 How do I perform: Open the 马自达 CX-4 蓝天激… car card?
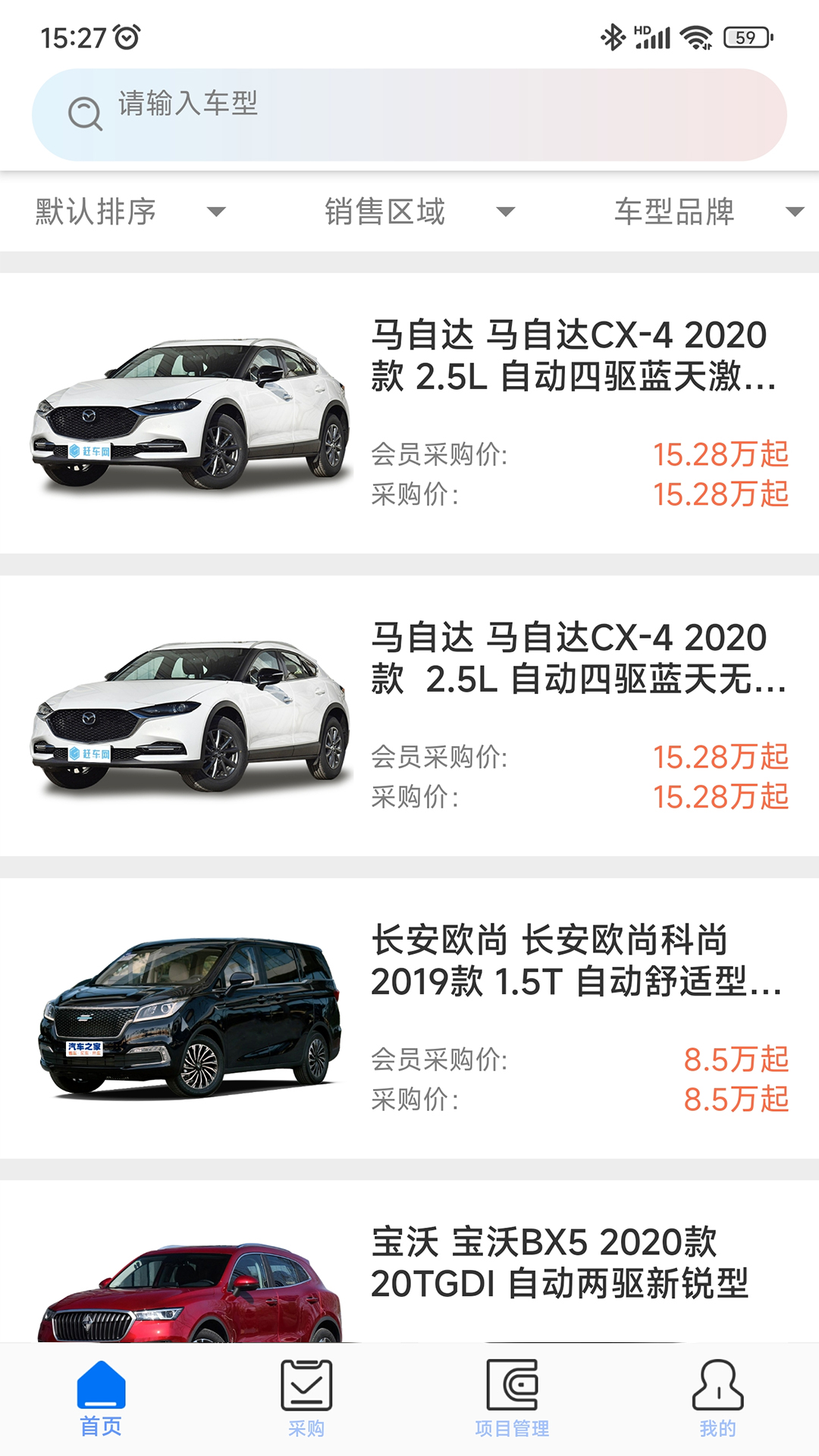pyautogui.click(x=409, y=413)
